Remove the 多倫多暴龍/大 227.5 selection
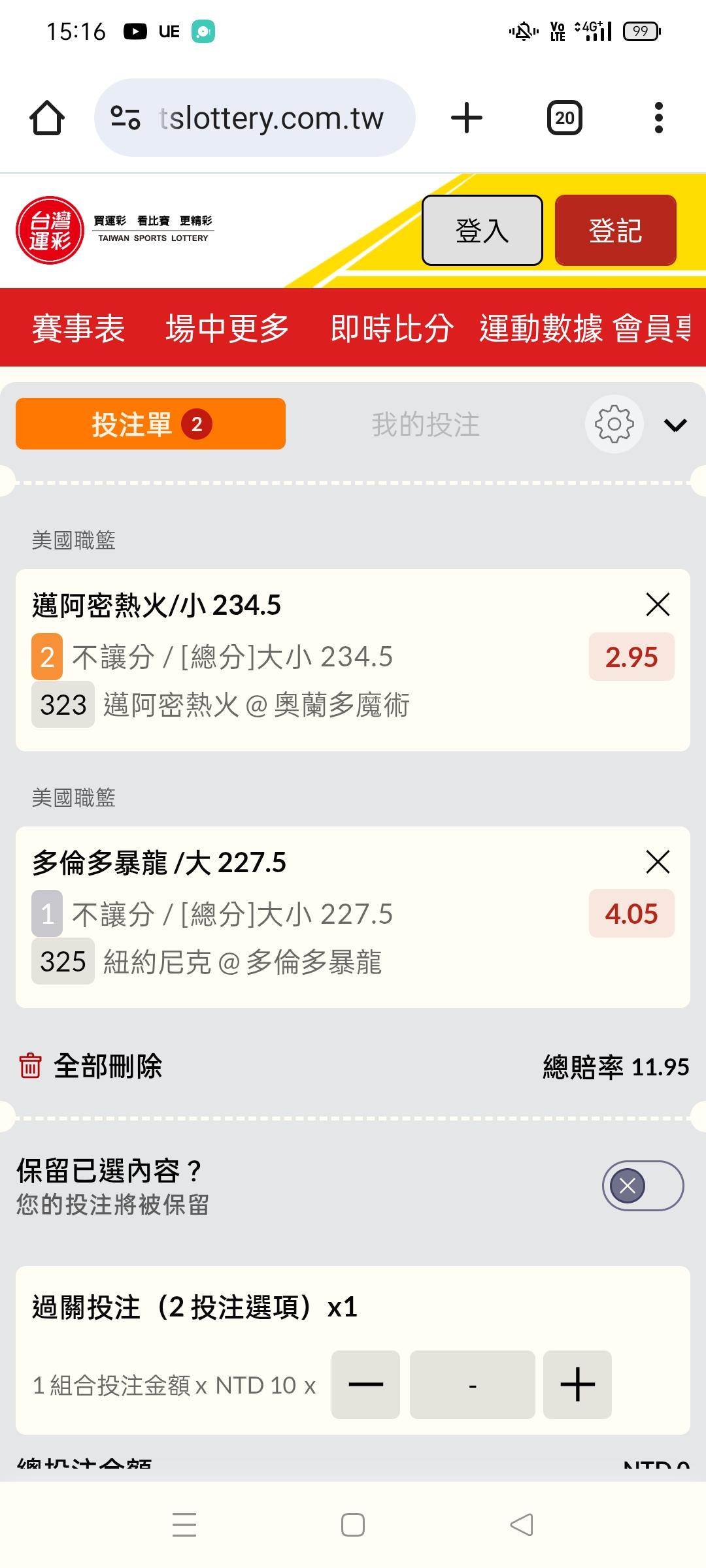 [x=658, y=862]
